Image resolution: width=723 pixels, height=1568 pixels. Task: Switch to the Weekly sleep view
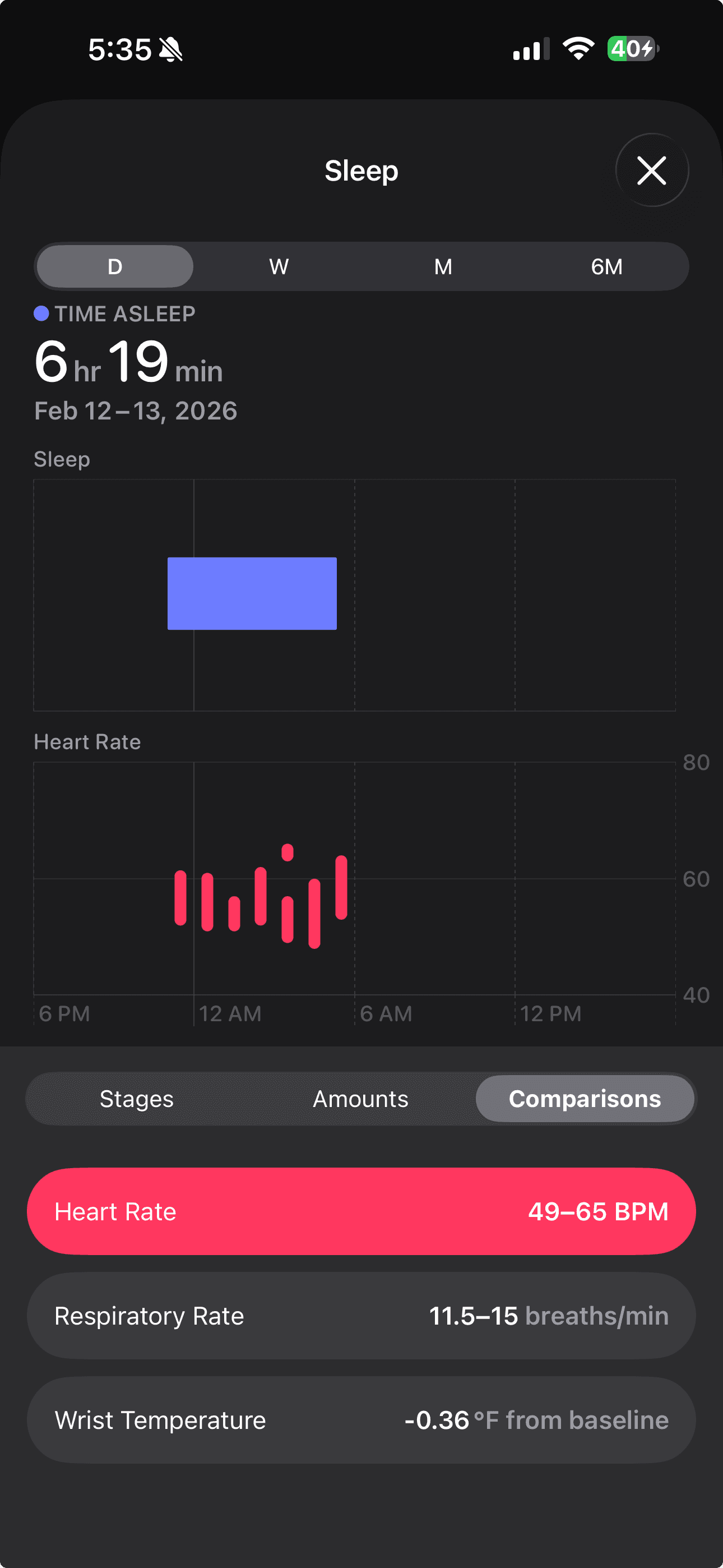(x=279, y=266)
